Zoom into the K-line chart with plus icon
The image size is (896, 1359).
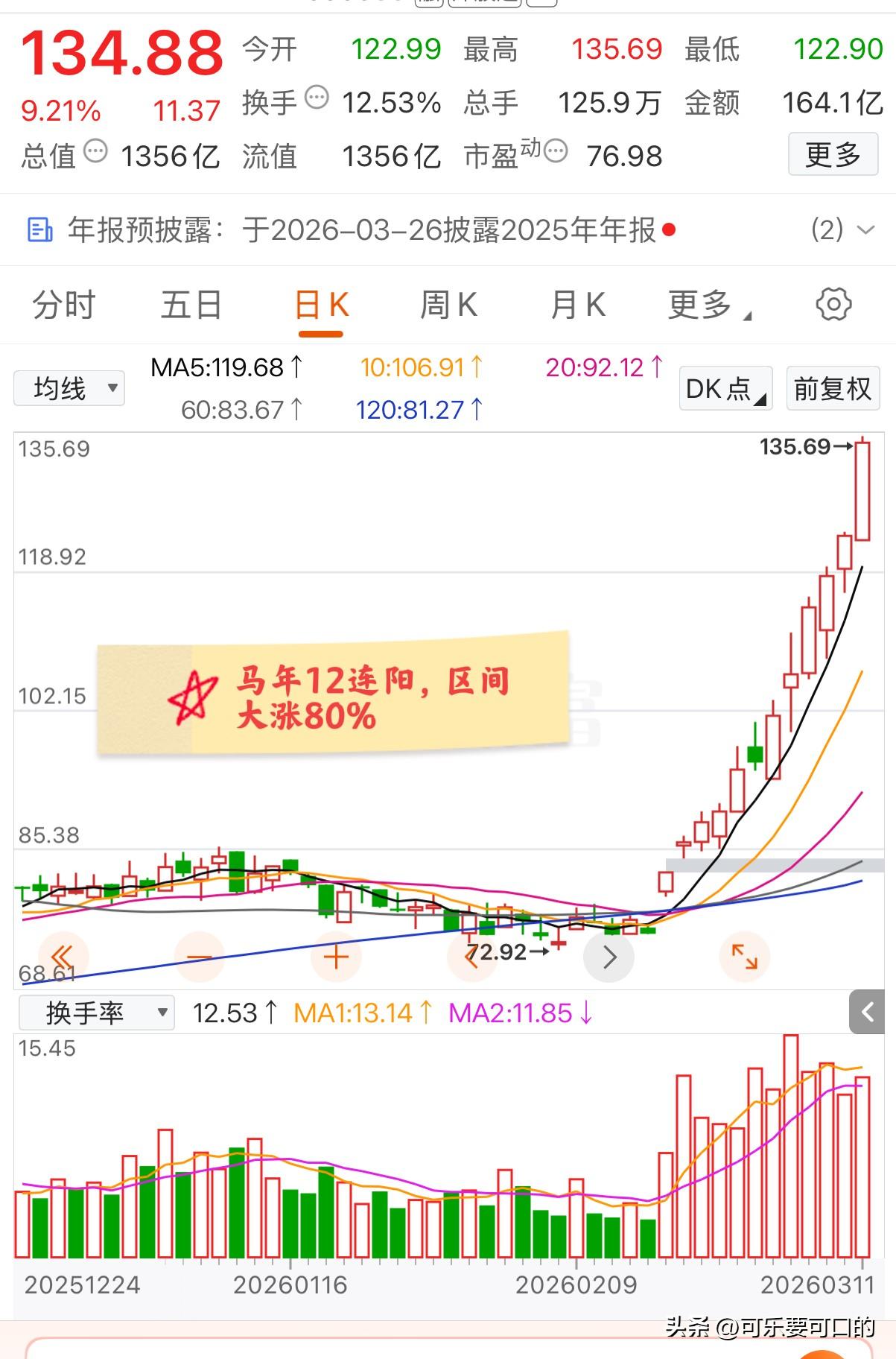[335, 957]
